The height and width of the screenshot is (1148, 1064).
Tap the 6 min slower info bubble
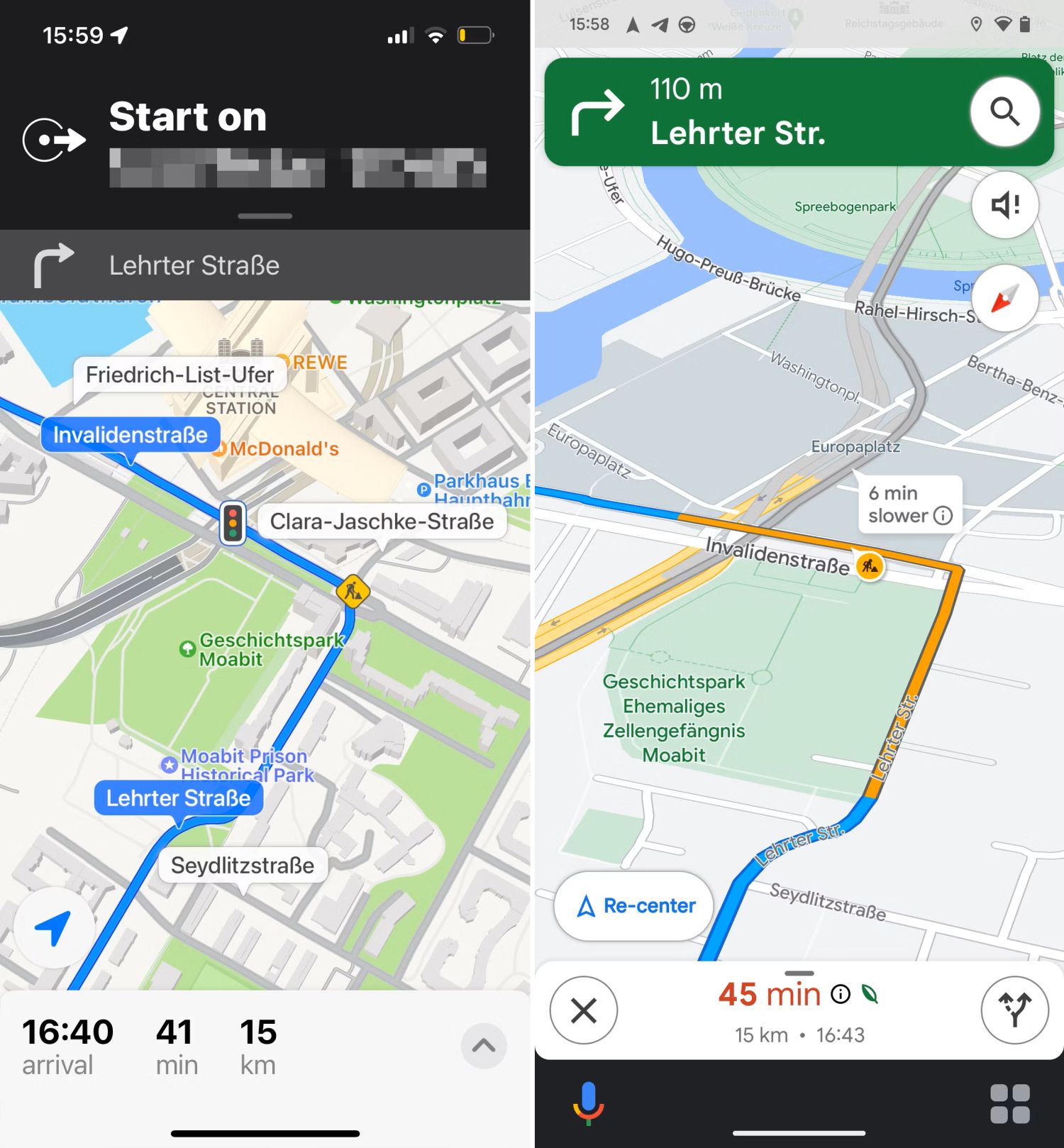click(909, 504)
